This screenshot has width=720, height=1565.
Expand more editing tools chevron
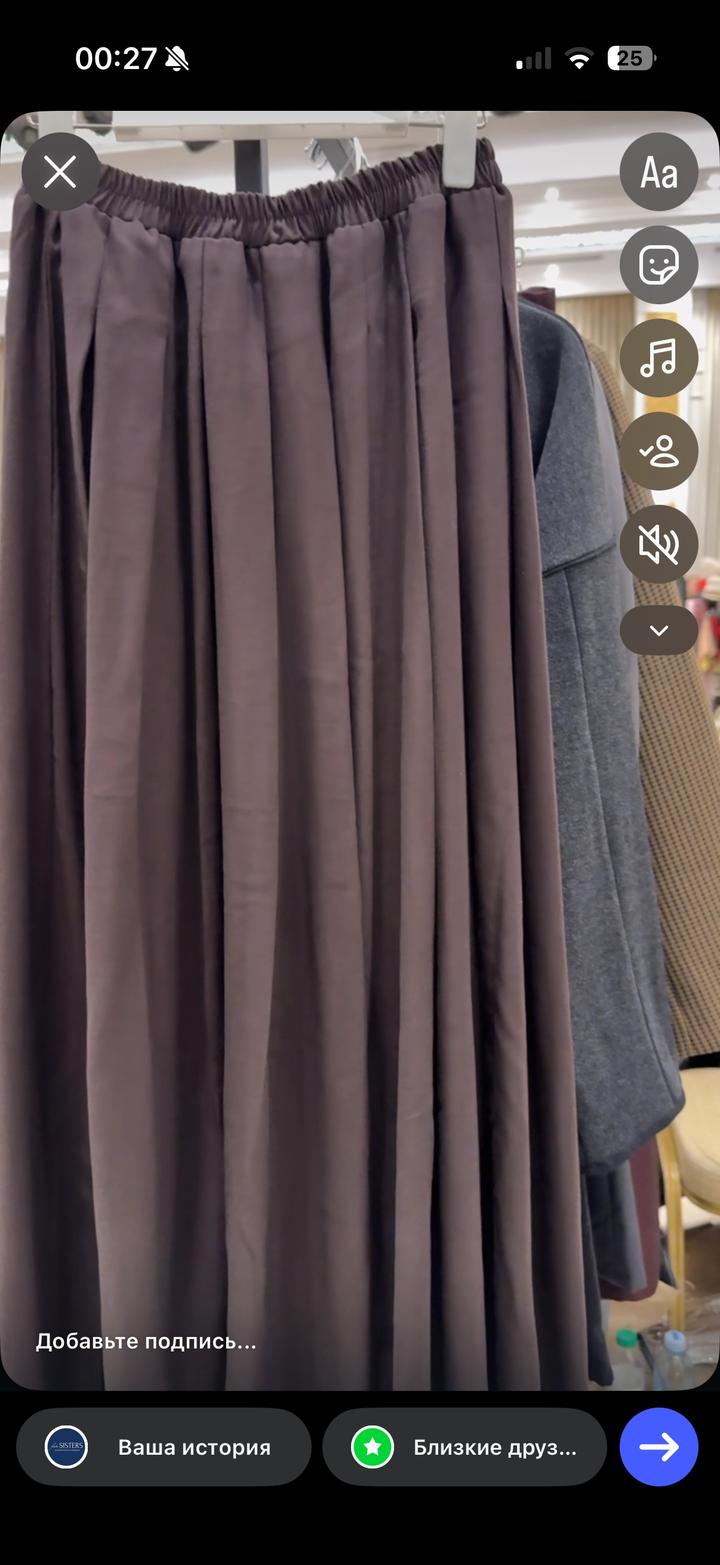[659, 630]
